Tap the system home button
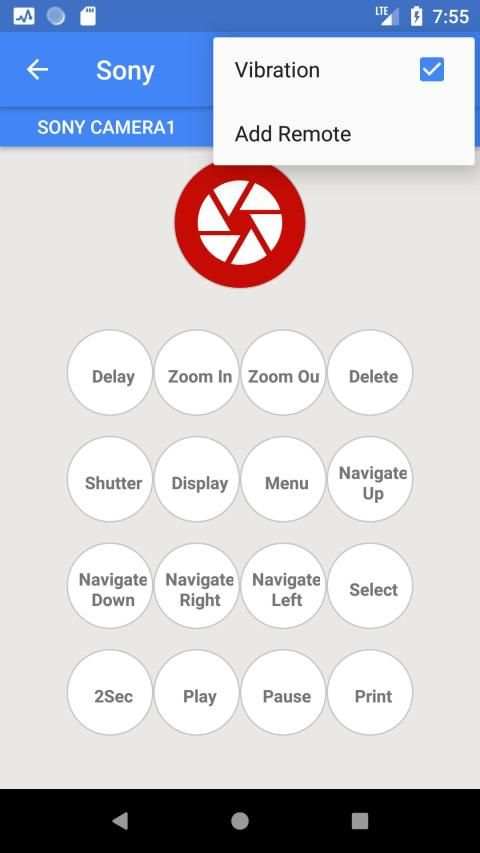480x853 pixels. 240,821
